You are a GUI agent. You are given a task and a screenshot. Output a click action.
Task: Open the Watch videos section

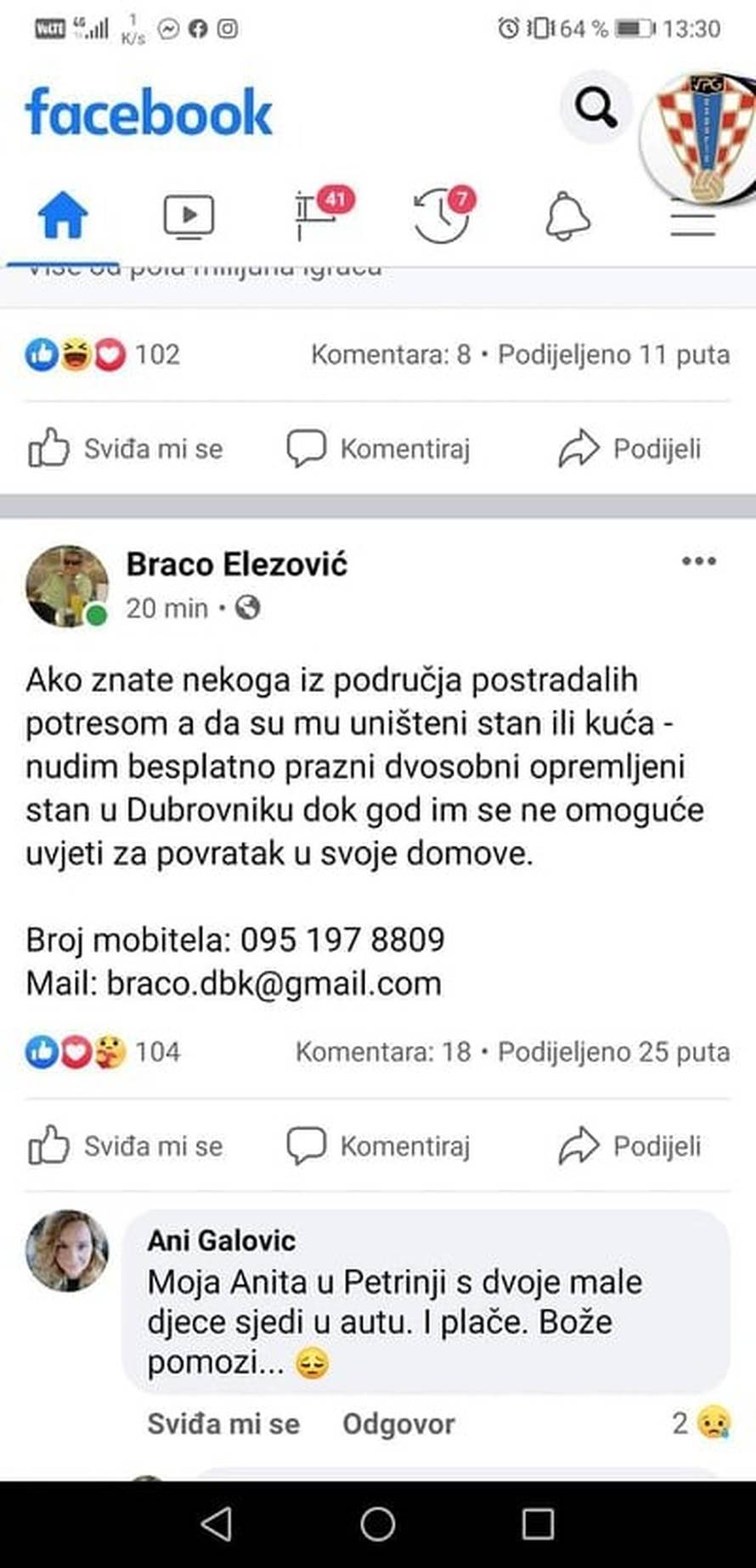pos(189,216)
